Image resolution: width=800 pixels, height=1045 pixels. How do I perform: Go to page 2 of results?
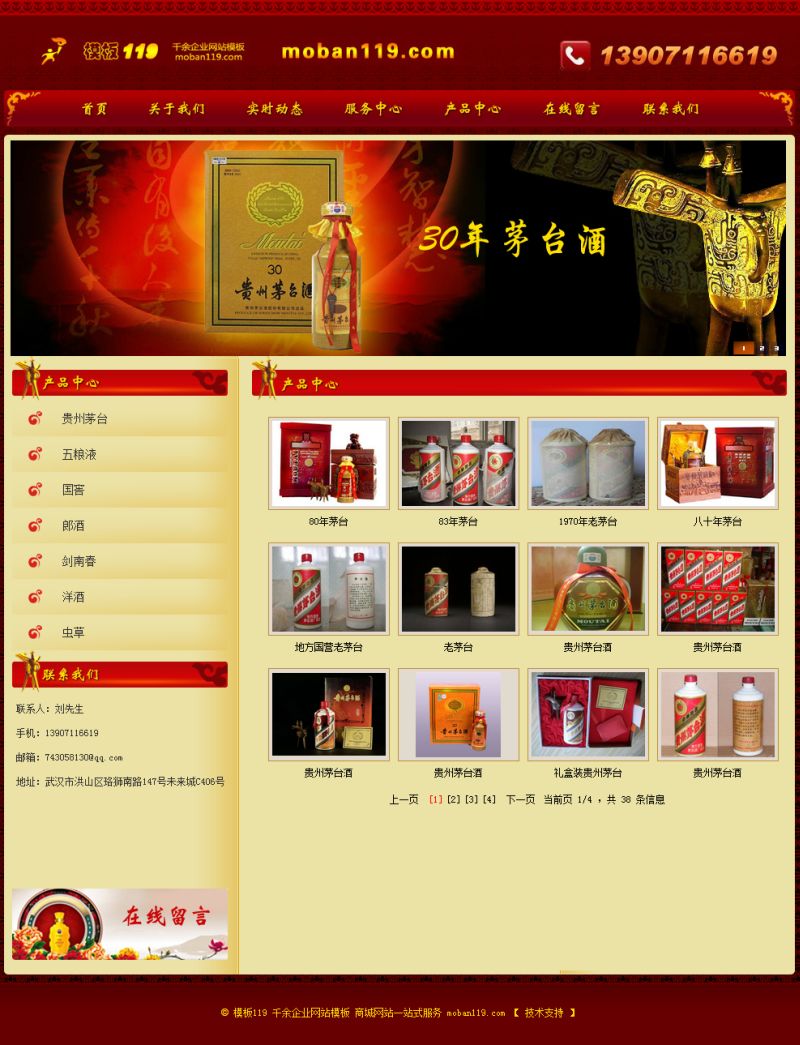click(x=453, y=800)
